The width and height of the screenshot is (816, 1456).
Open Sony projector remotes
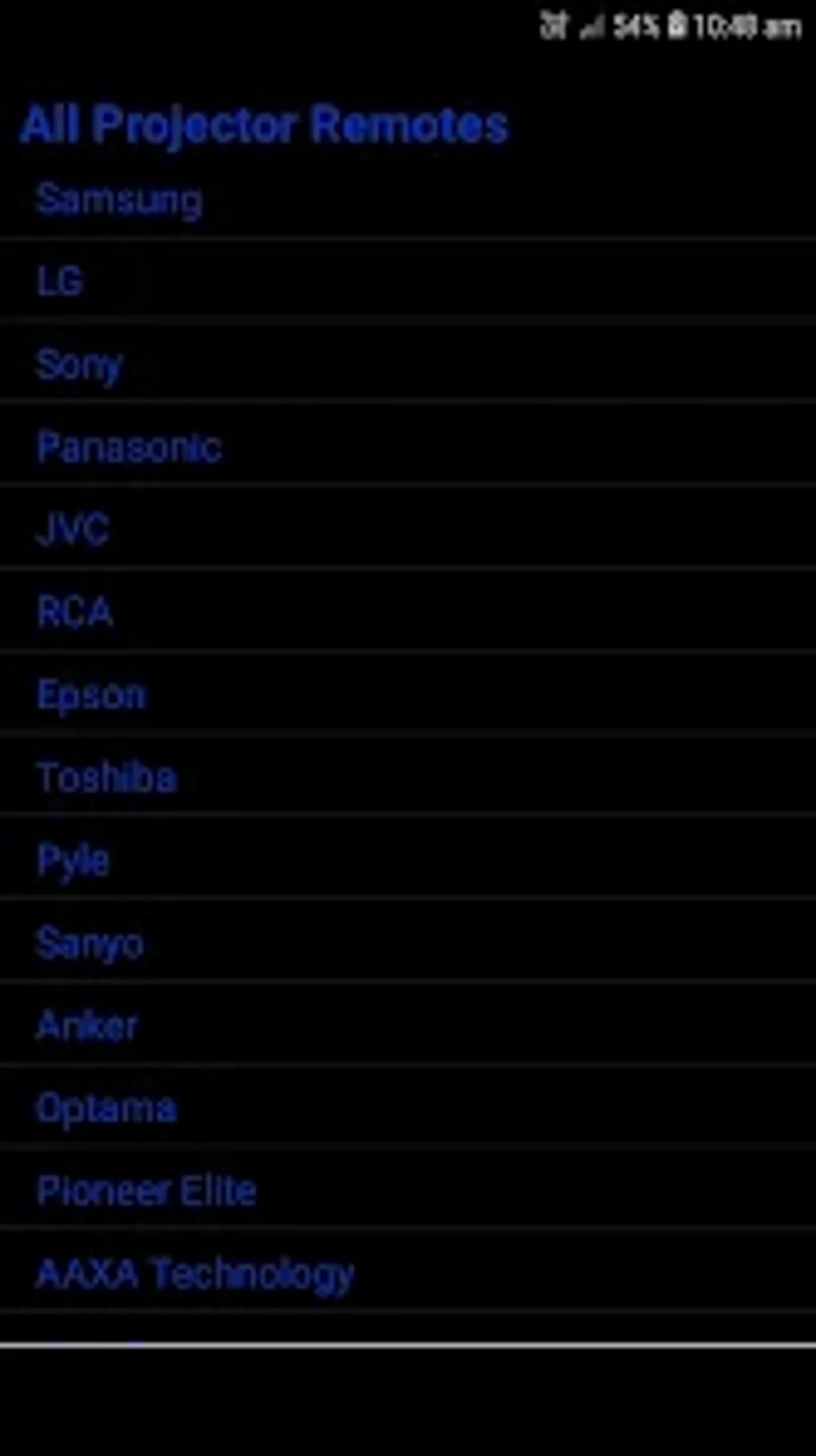(408, 363)
